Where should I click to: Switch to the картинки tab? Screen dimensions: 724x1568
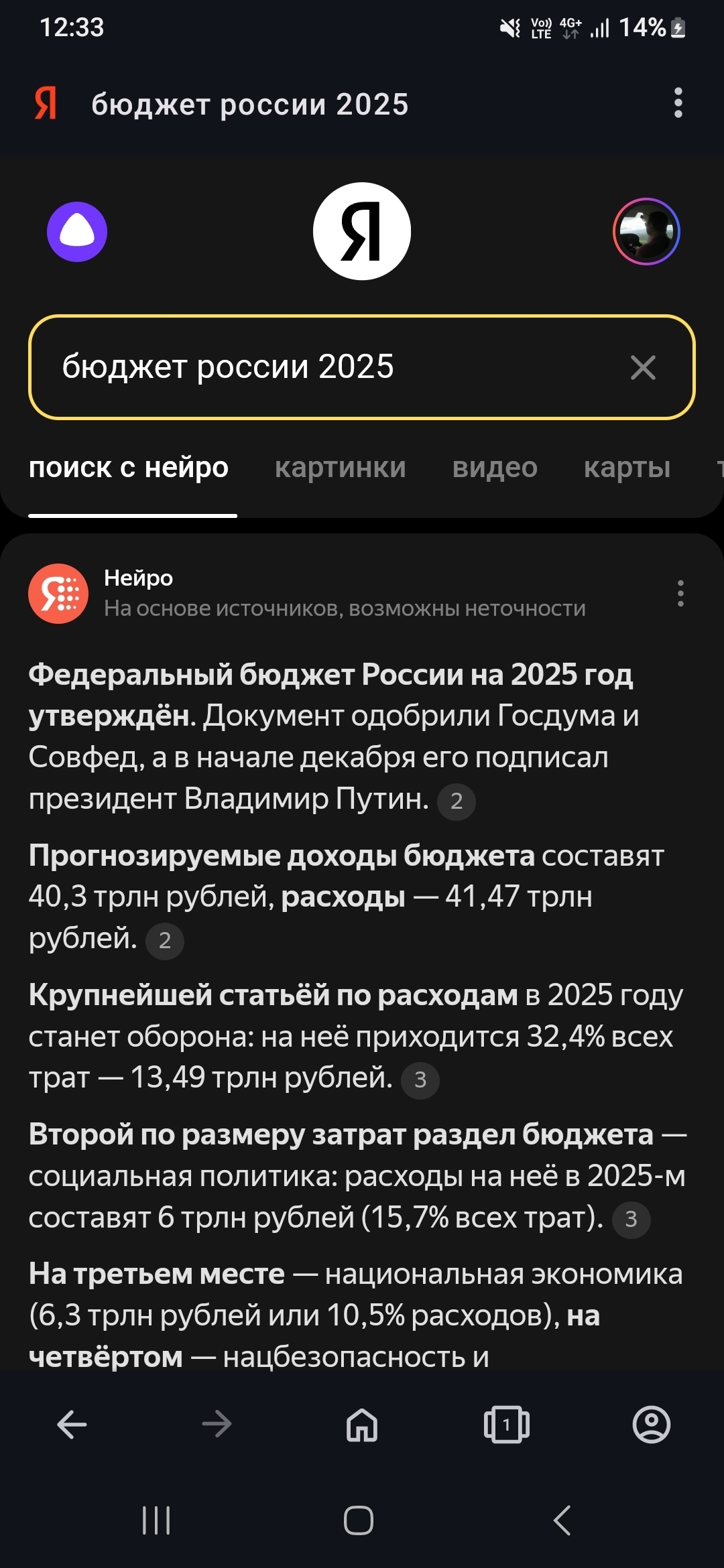point(340,468)
